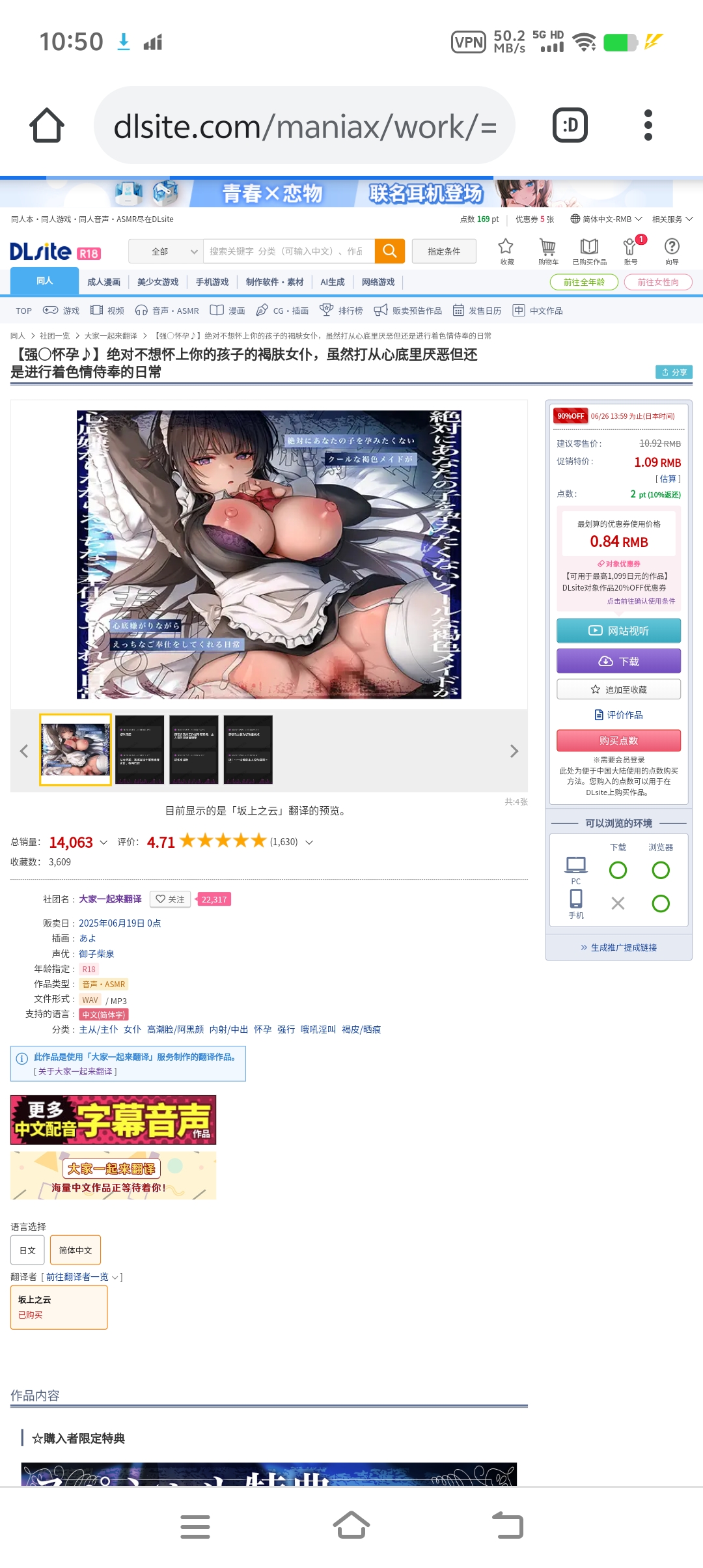Focus the dlsite.com address bar
The width and height of the screenshot is (703, 1568).
[305, 126]
